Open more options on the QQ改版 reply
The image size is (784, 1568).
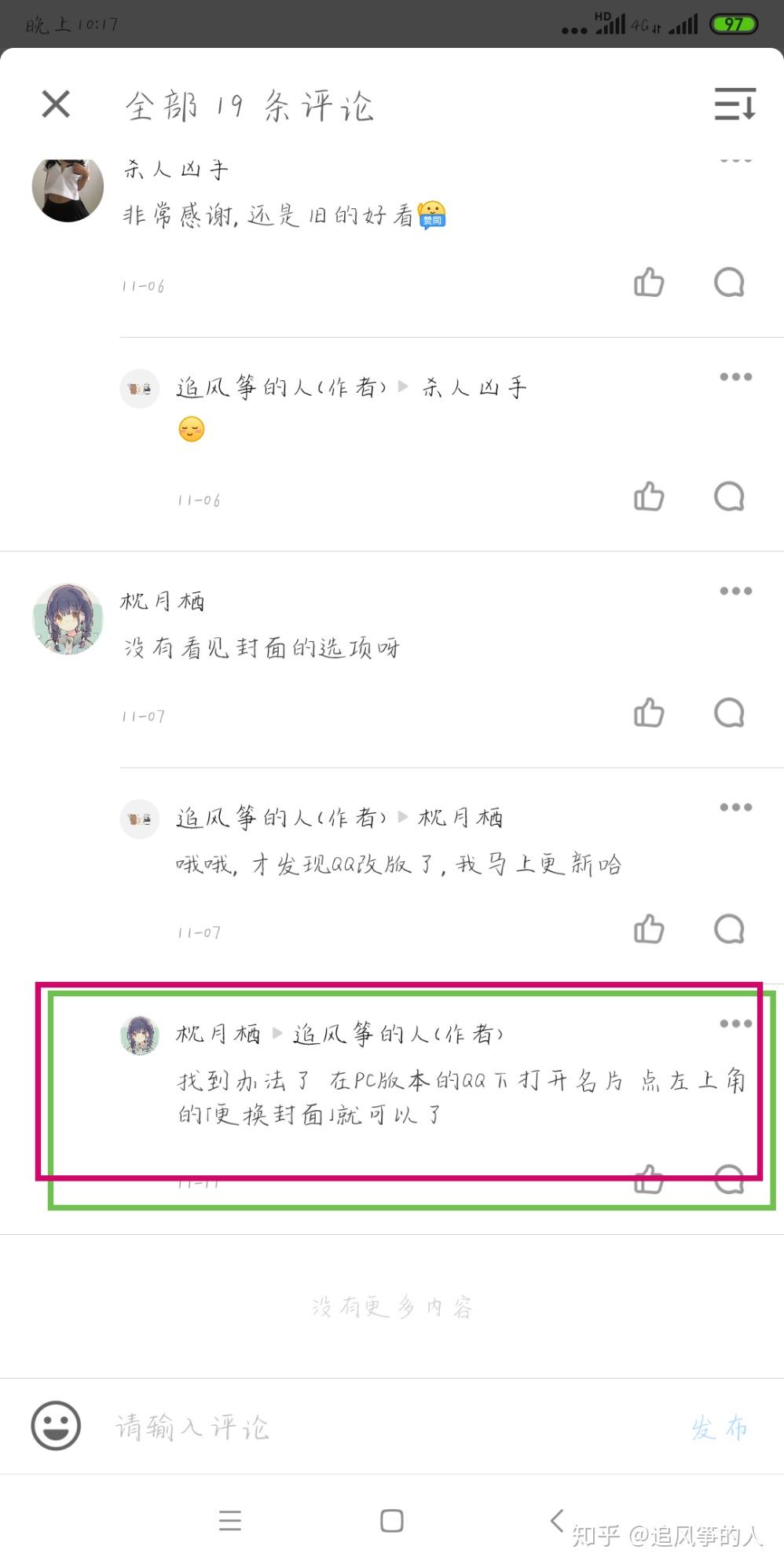click(x=735, y=808)
